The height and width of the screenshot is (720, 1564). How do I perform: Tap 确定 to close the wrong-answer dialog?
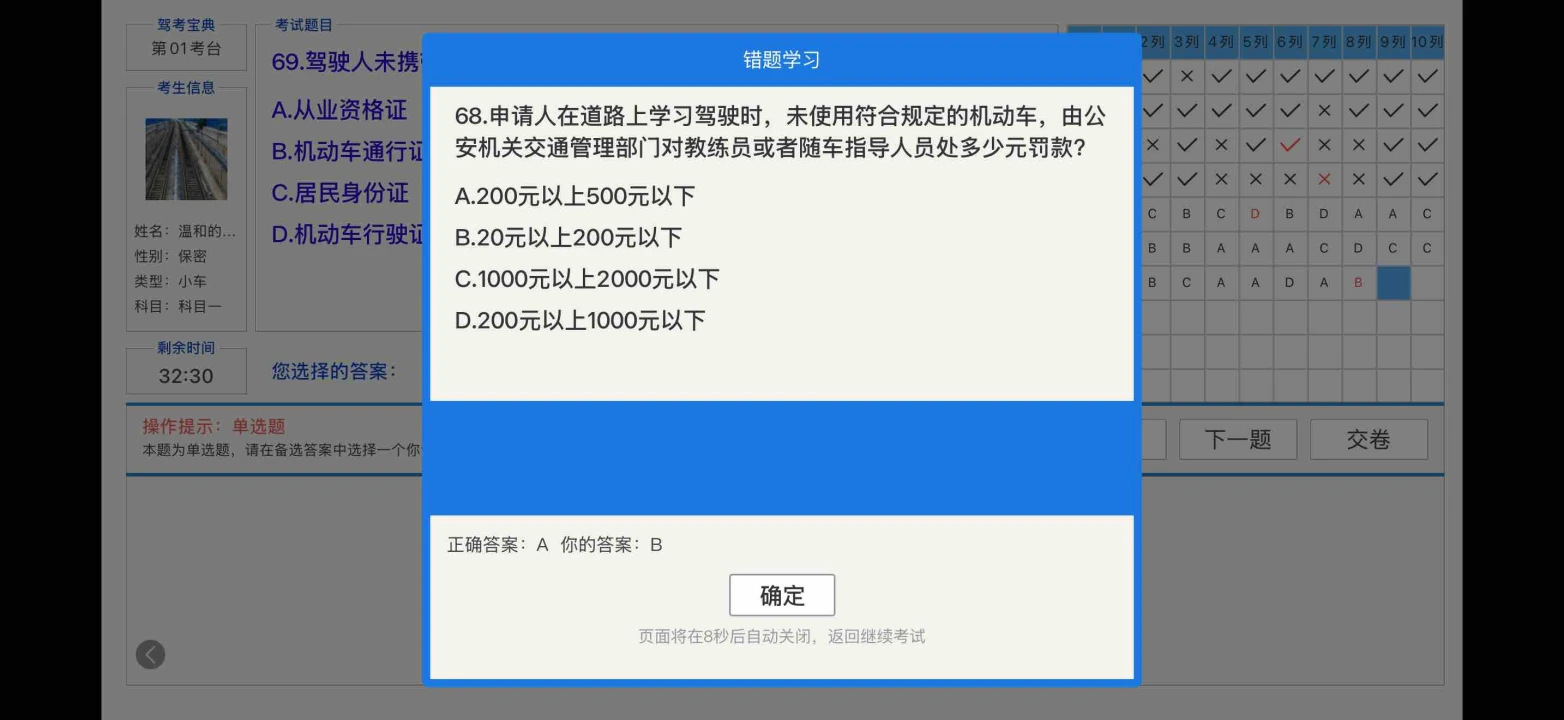pos(781,595)
